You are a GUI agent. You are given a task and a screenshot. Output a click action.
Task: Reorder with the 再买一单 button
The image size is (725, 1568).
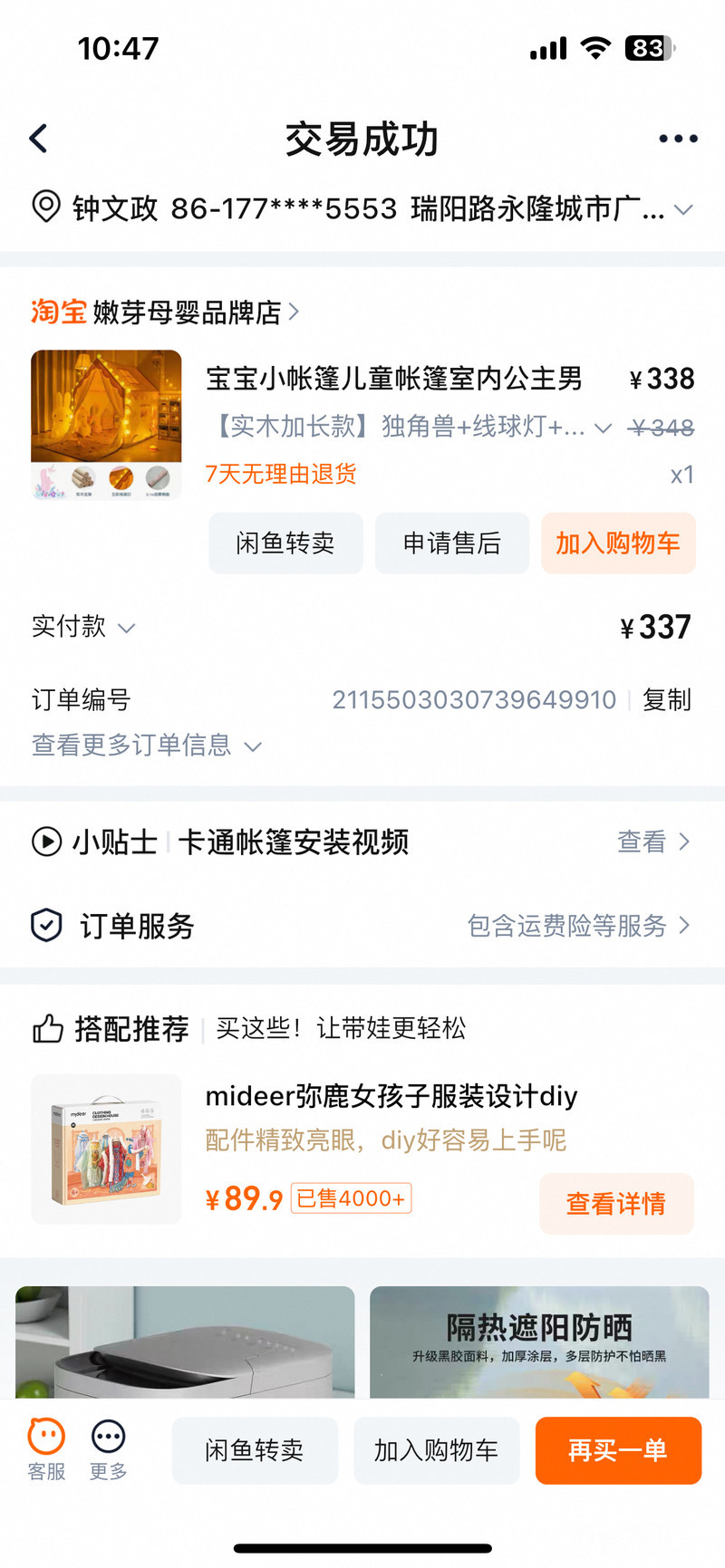(x=618, y=1450)
